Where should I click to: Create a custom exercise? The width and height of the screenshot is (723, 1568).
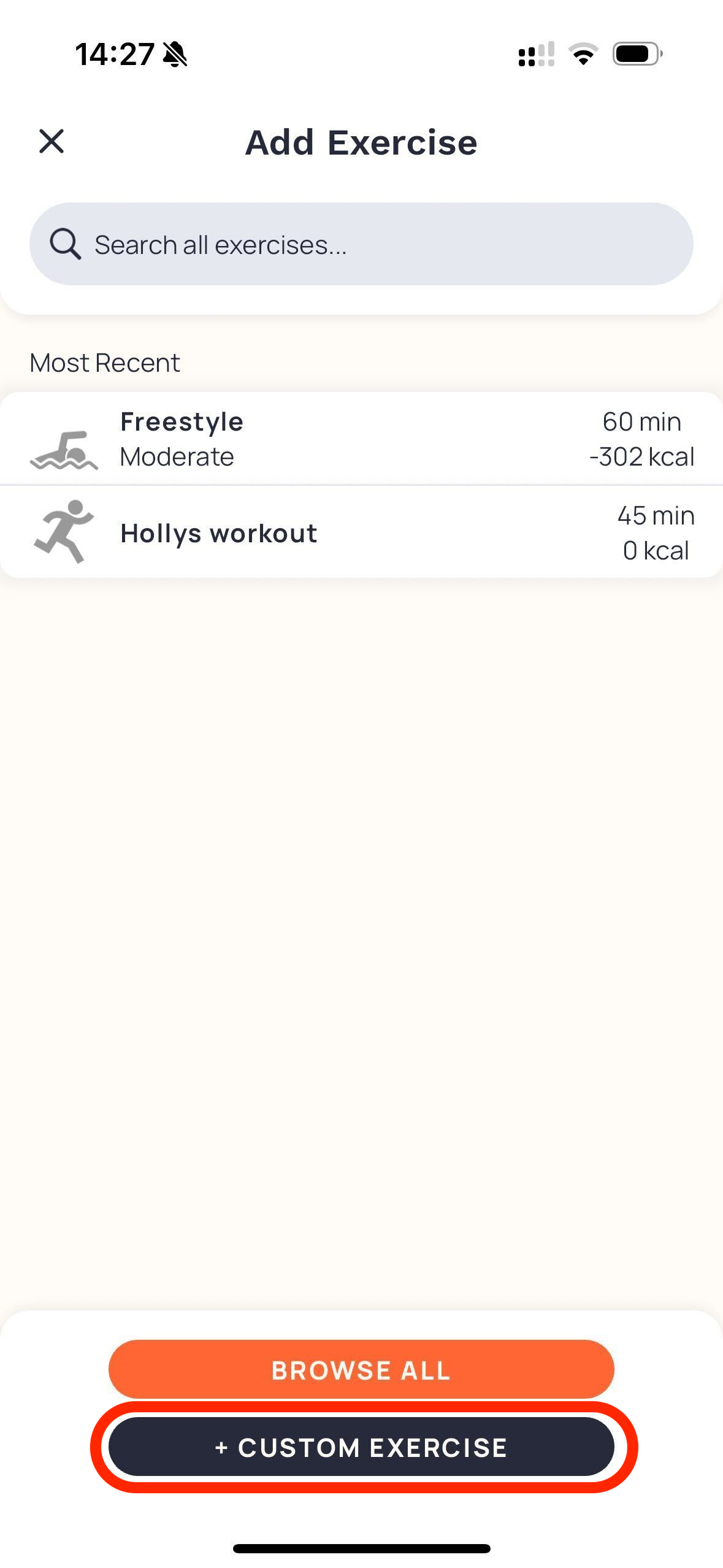[361, 1447]
